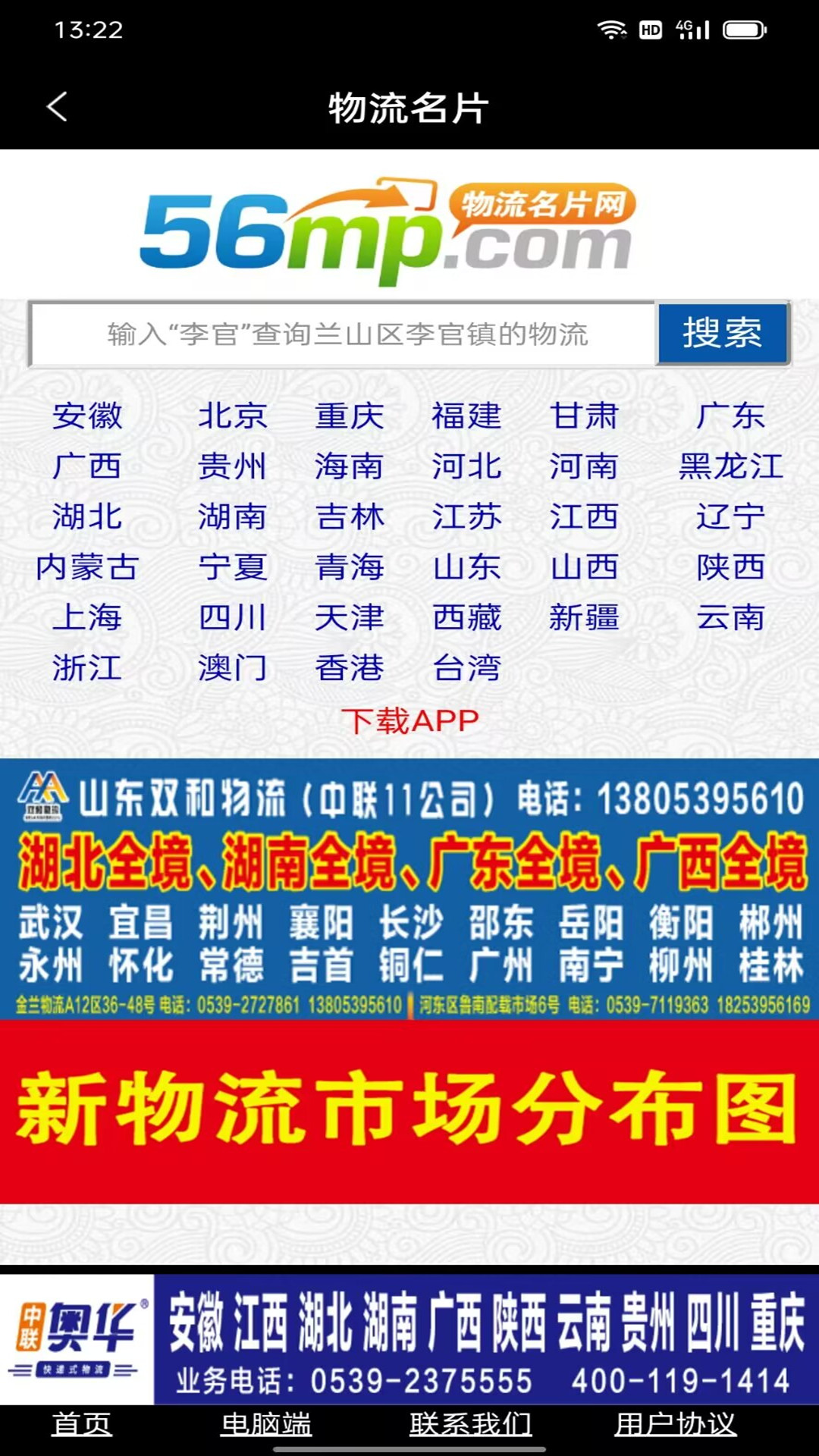Select 北京 from the region list
819x1456 pixels.
point(232,416)
